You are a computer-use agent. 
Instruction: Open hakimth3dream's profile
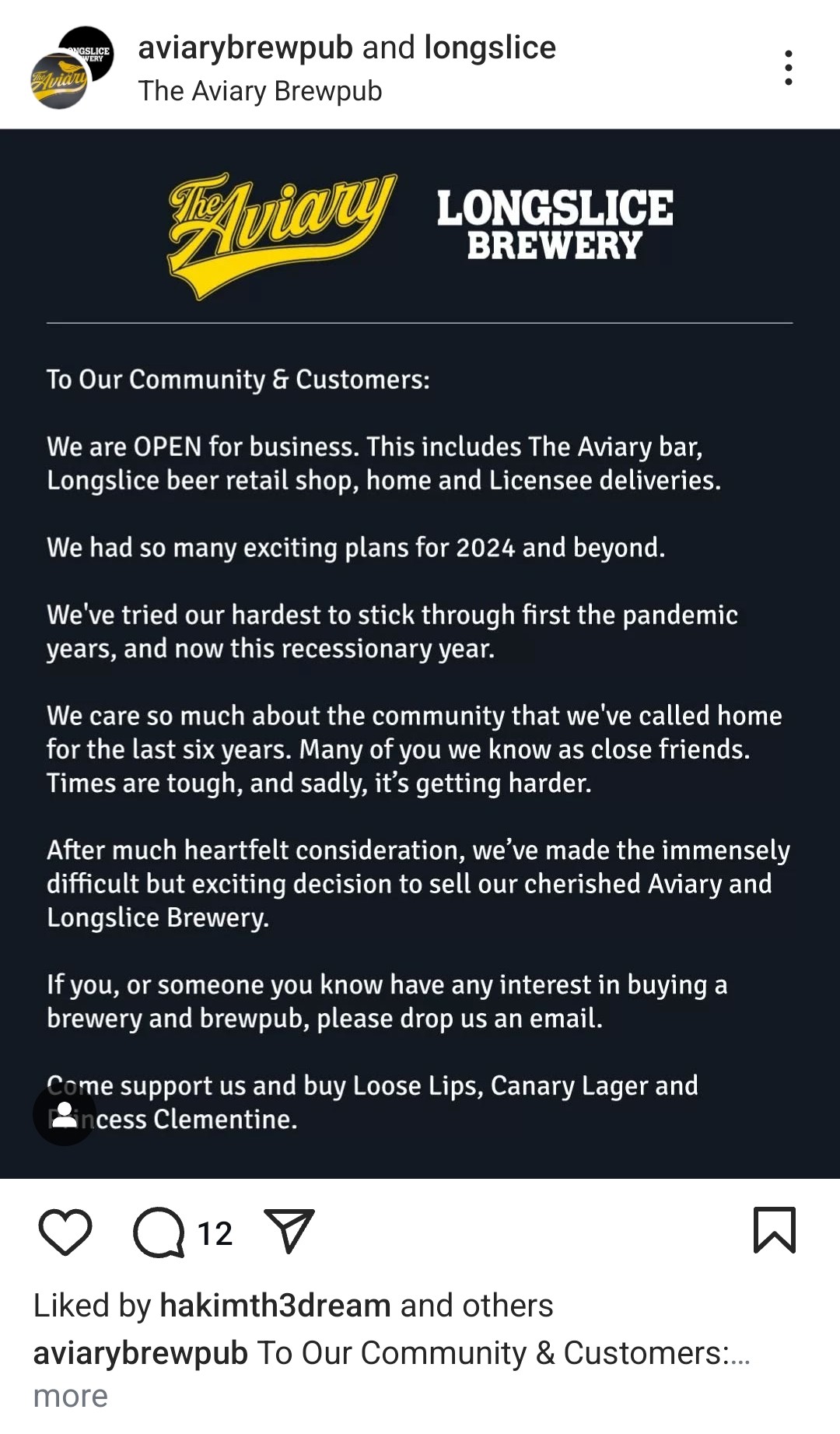pyautogui.click(x=275, y=1305)
